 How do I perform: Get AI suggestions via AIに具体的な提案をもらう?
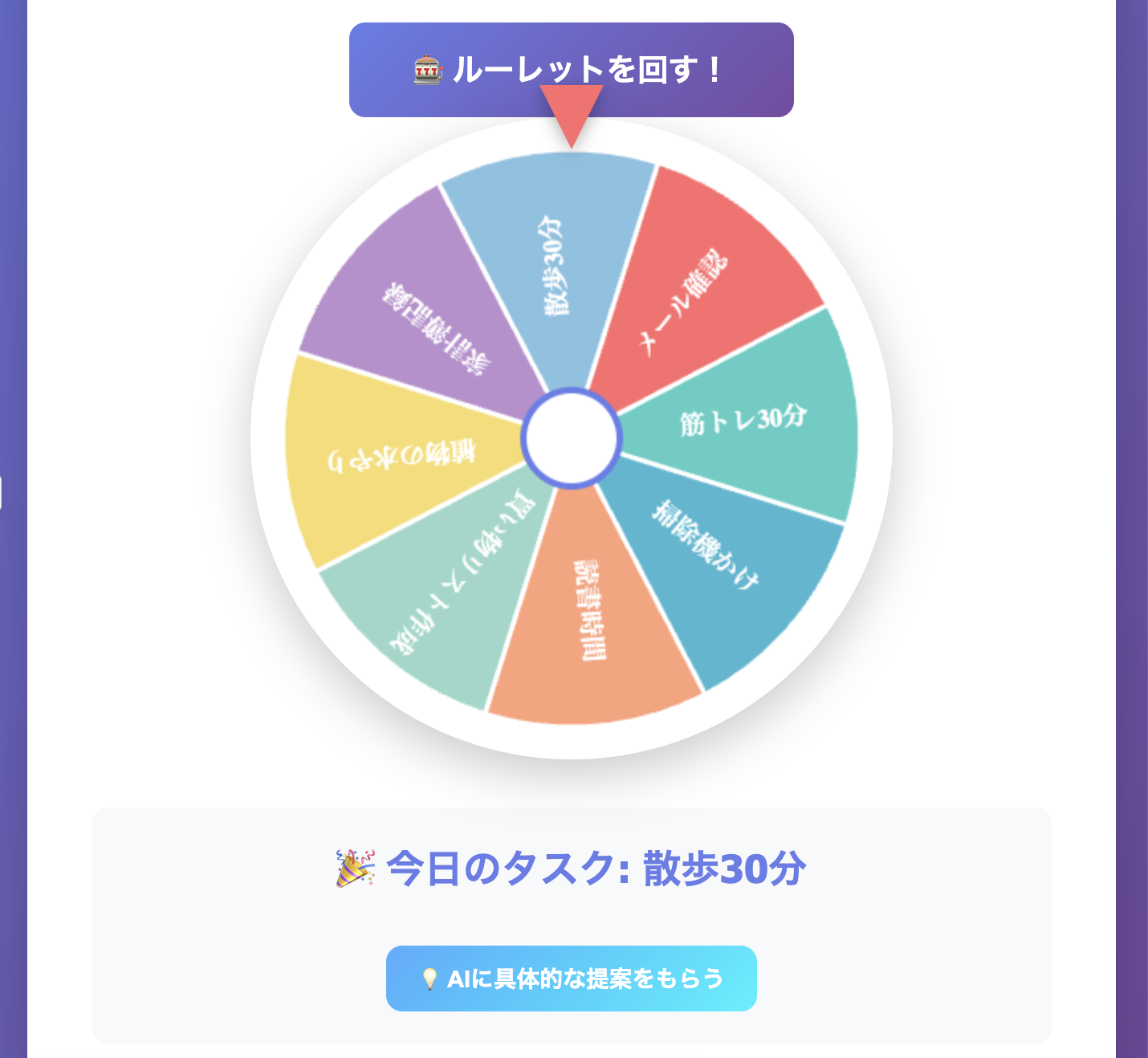point(571,979)
